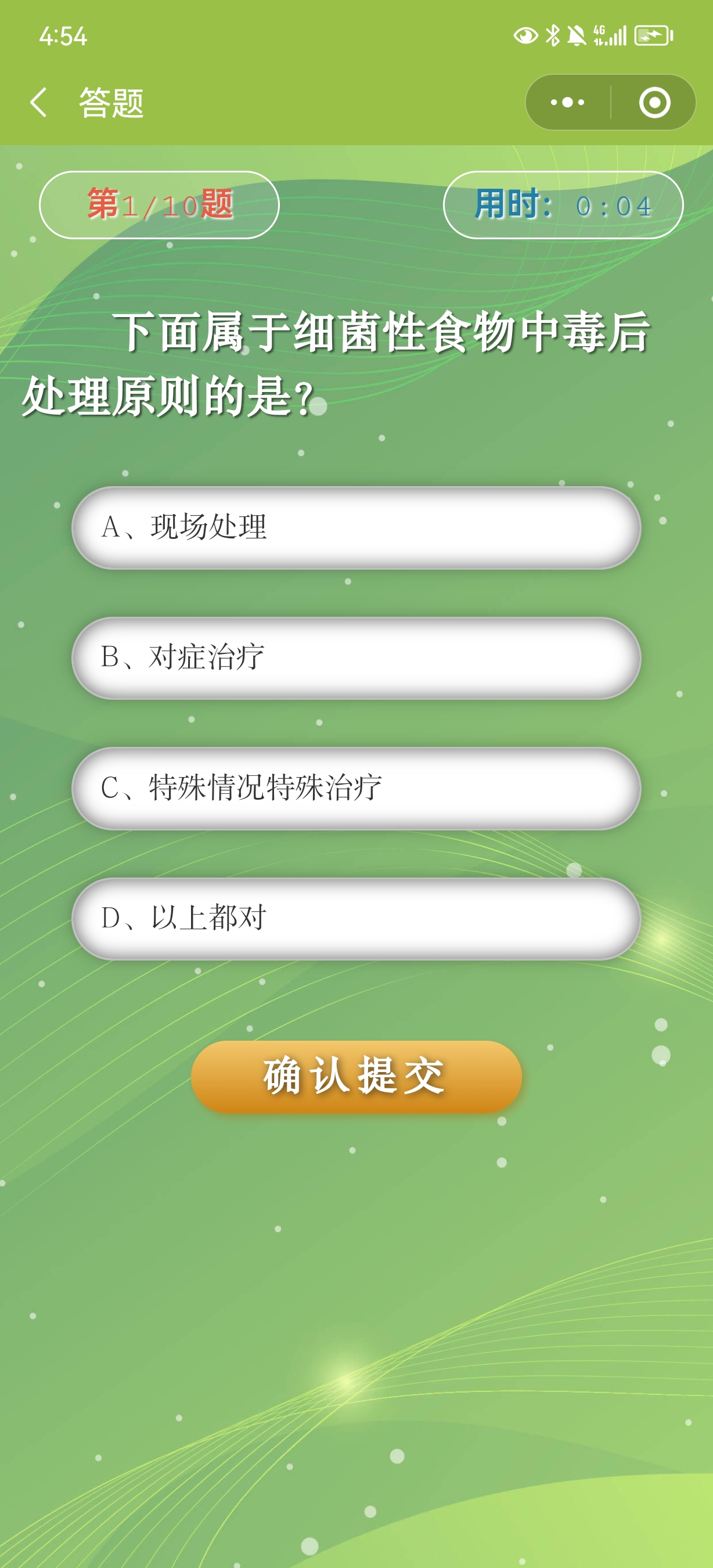
Task: Choose answer B、对症治疗
Action: point(356,658)
